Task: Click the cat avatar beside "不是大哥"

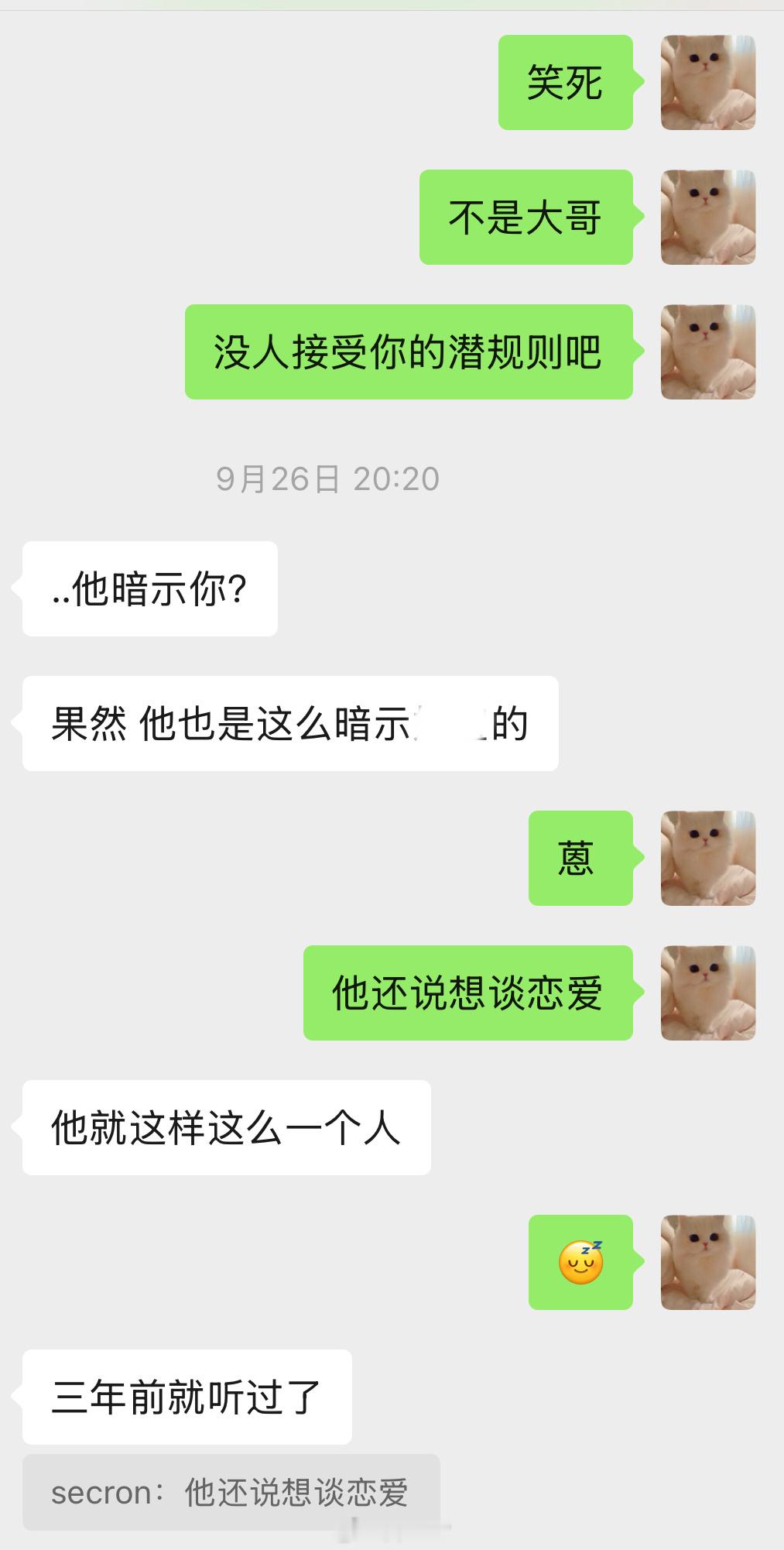Action: (707, 219)
